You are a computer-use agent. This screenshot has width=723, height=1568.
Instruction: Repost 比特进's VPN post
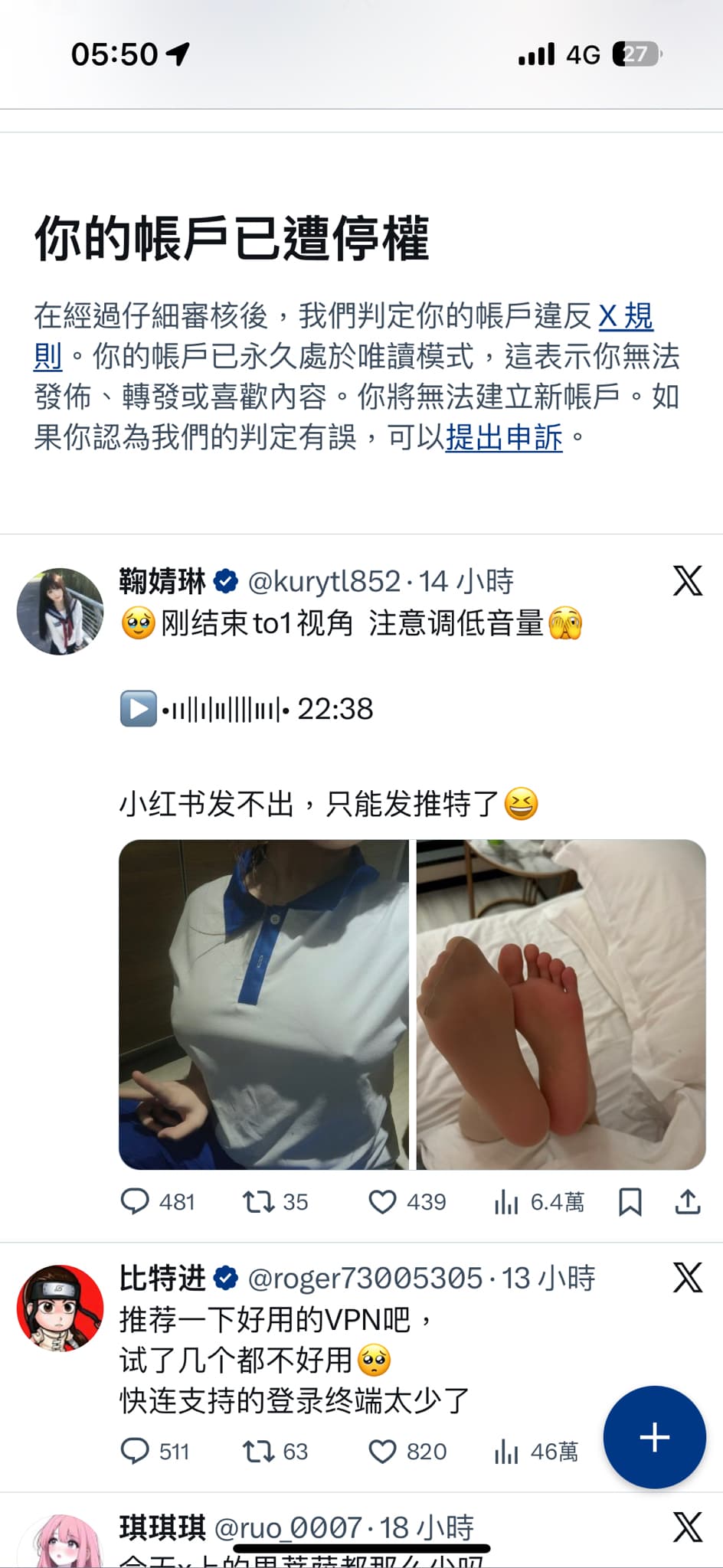coord(258,1451)
